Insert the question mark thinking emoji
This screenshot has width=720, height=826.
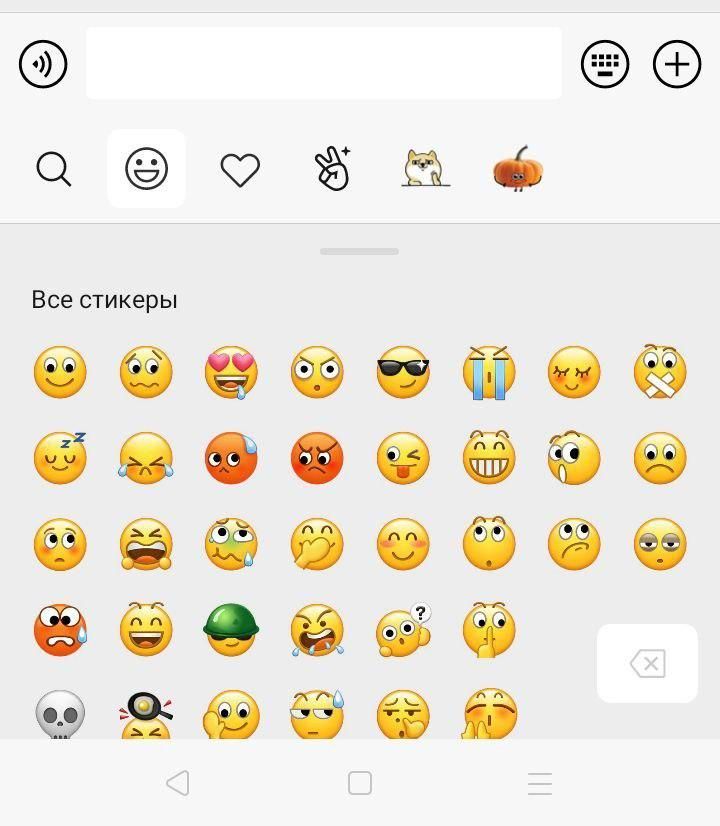[x=403, y=630]
